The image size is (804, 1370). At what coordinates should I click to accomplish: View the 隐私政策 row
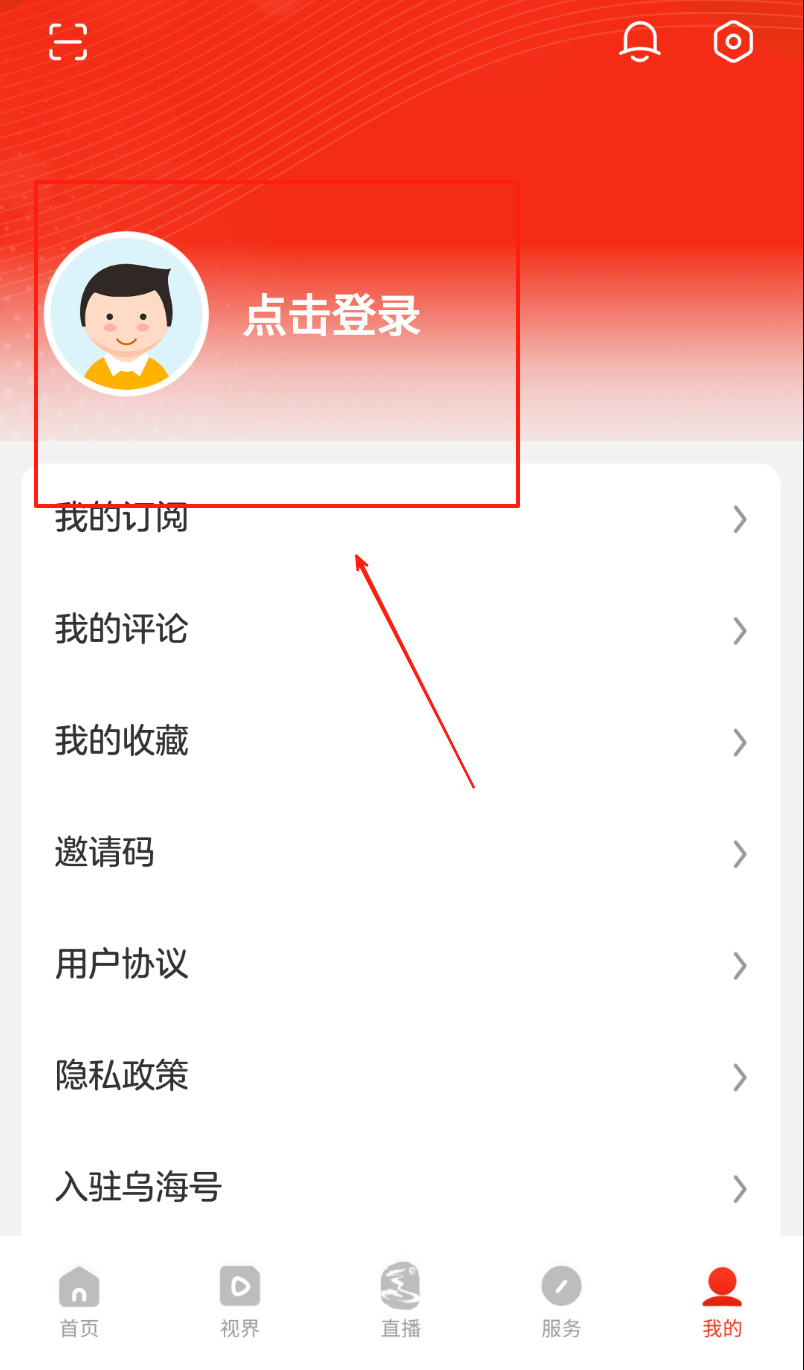[x=400, y=1076]
